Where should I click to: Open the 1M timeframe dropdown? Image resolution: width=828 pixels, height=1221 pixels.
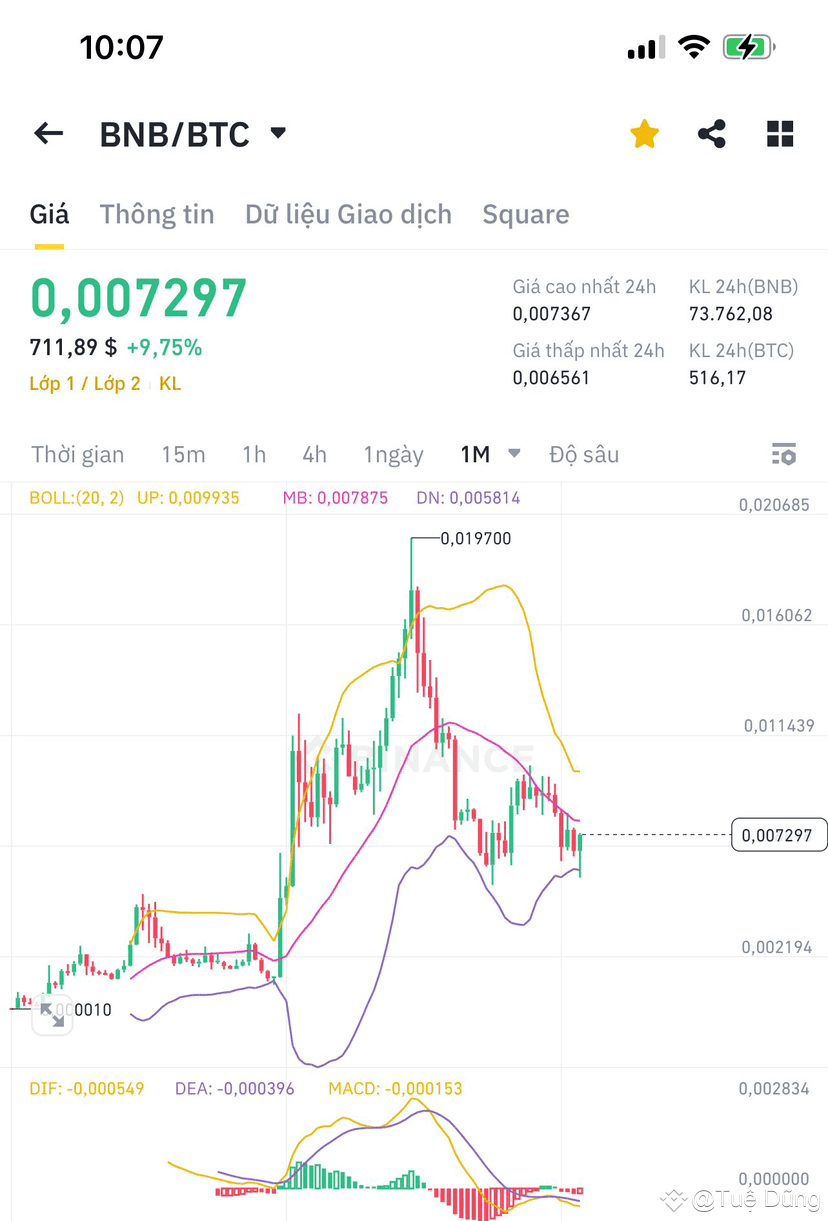(489, 454)
